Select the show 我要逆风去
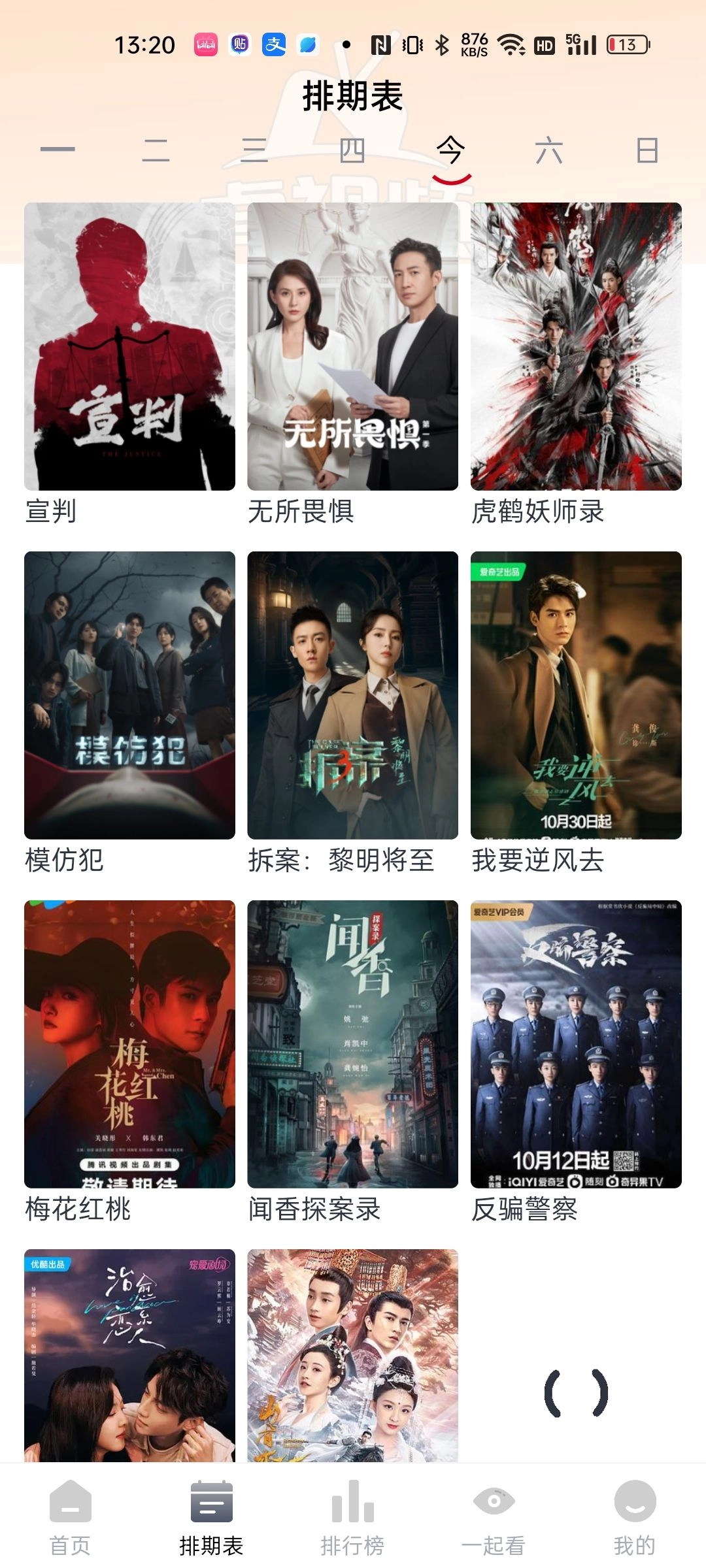706x1568 pixels. 576,695
